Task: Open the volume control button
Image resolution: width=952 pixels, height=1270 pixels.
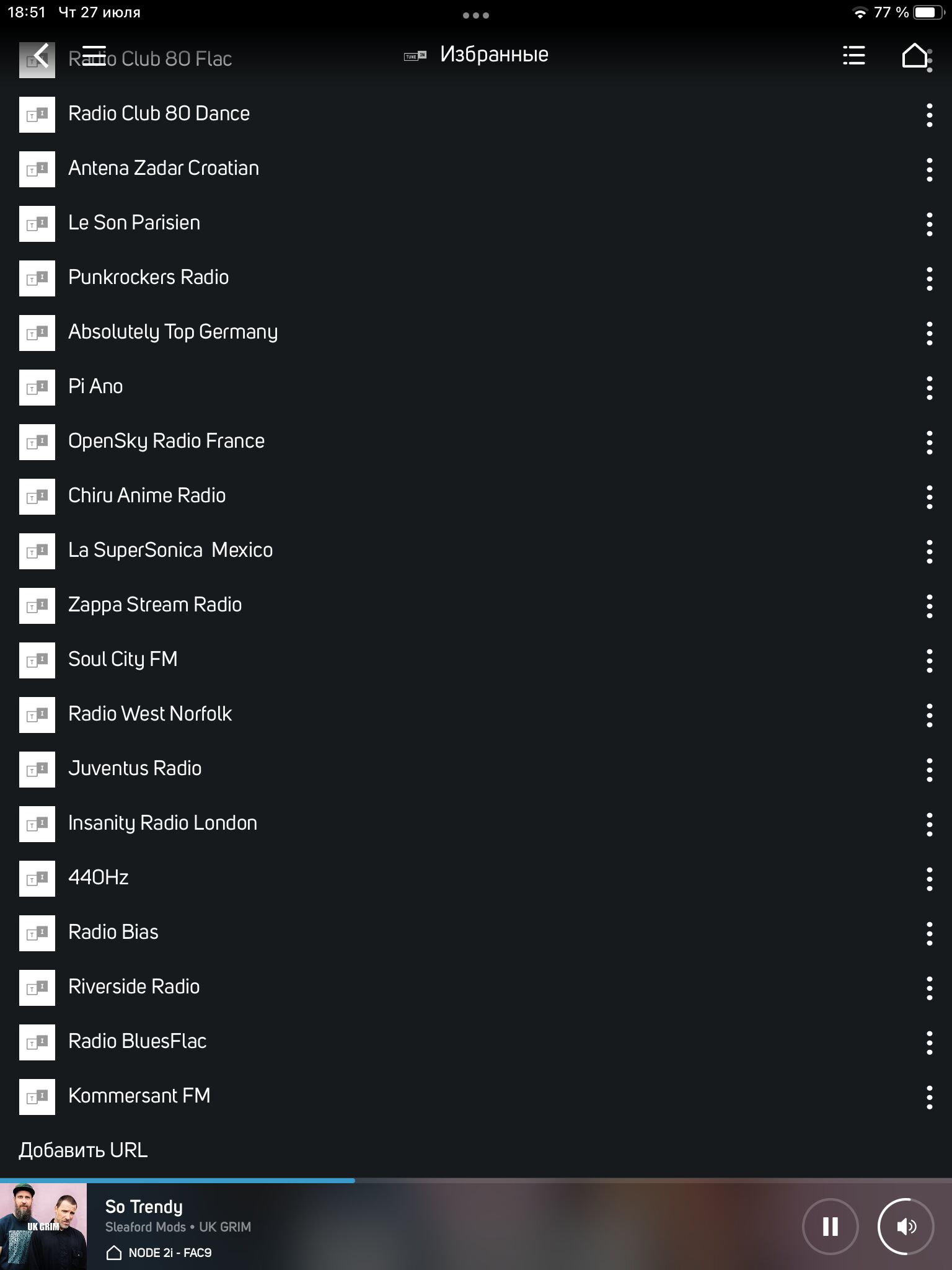Action: click(x=906, y=1227)
